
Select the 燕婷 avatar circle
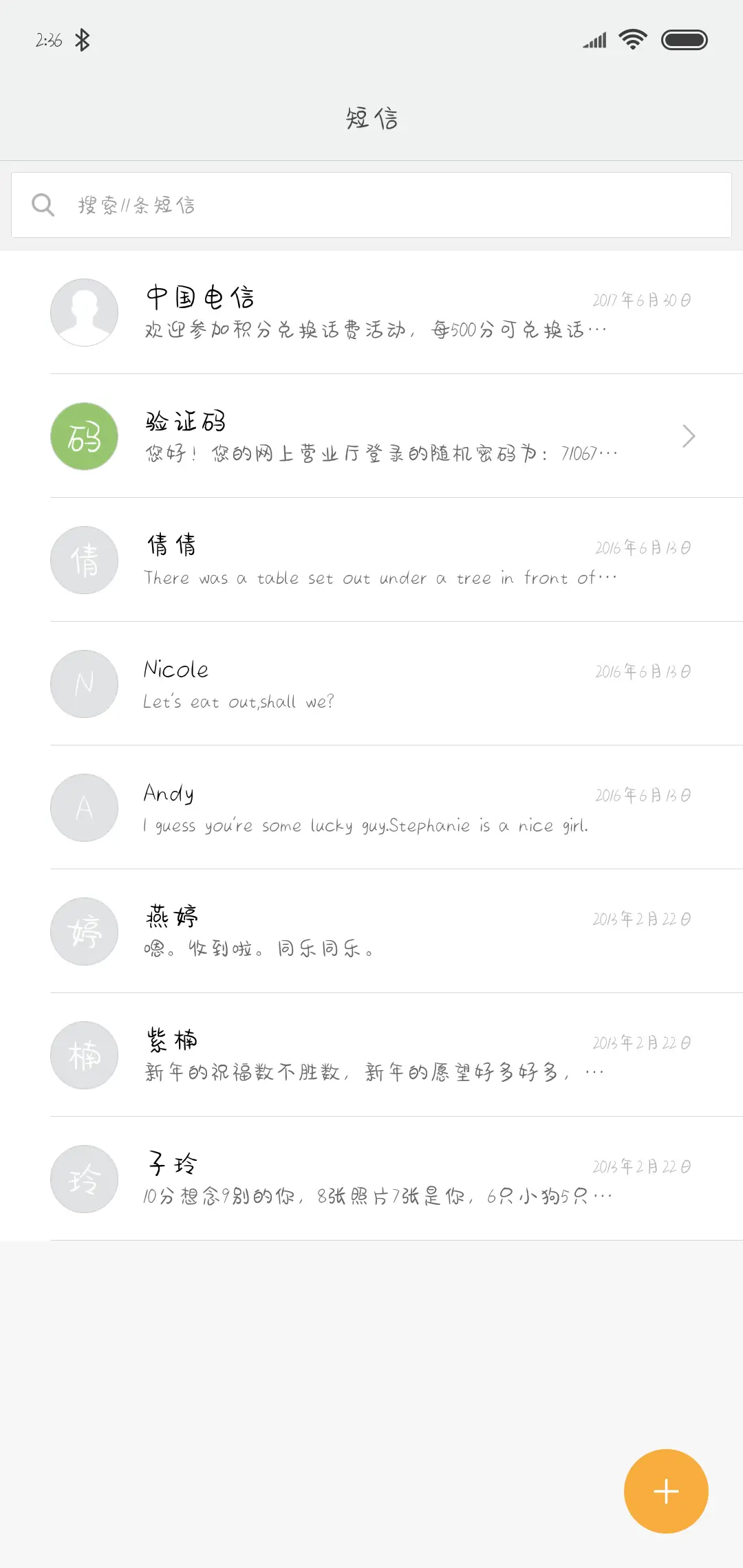[x=84, y=931]
